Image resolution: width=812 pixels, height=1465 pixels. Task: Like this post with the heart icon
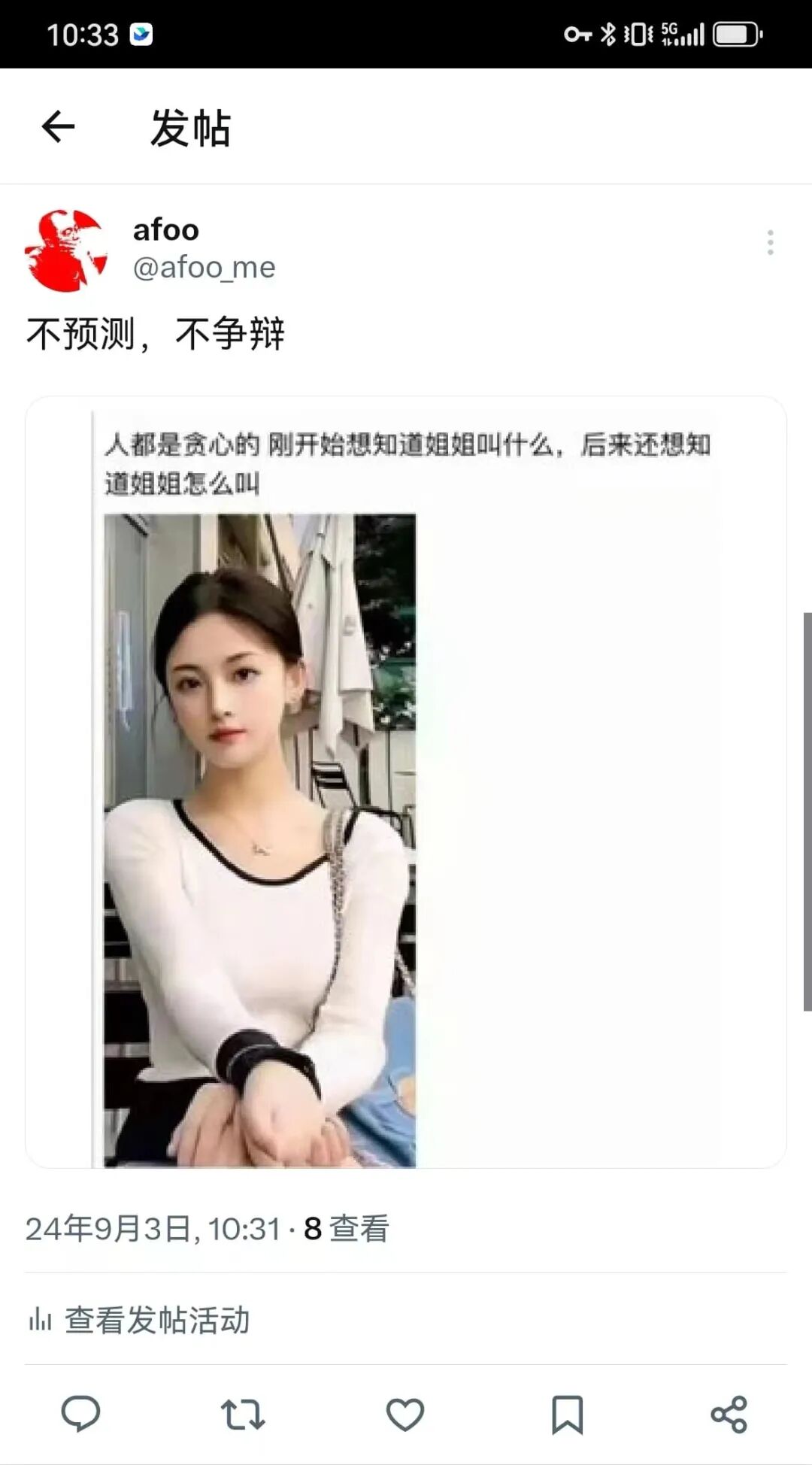coord(405,1415)
